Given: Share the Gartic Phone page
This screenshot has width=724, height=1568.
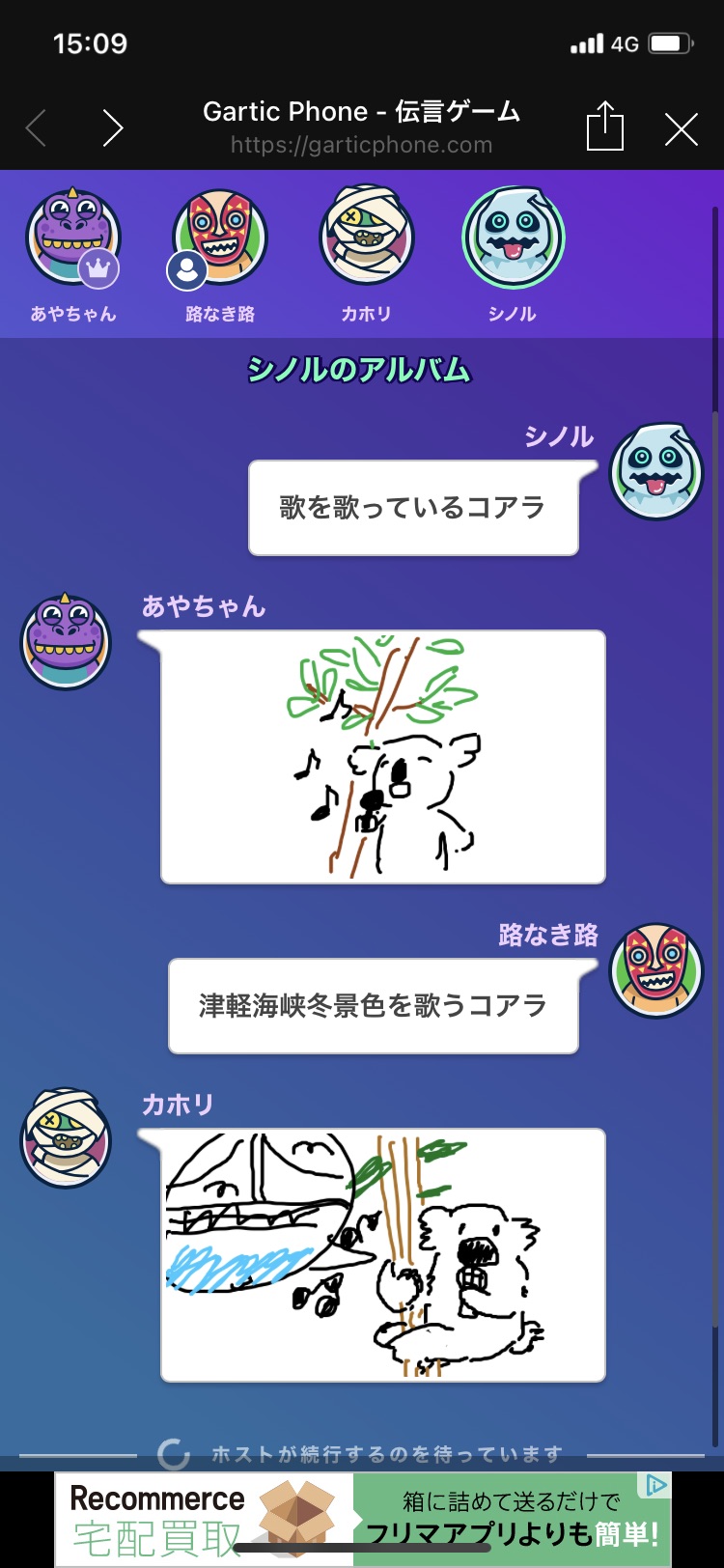Looking at the screenshot, I should point(605,127).
